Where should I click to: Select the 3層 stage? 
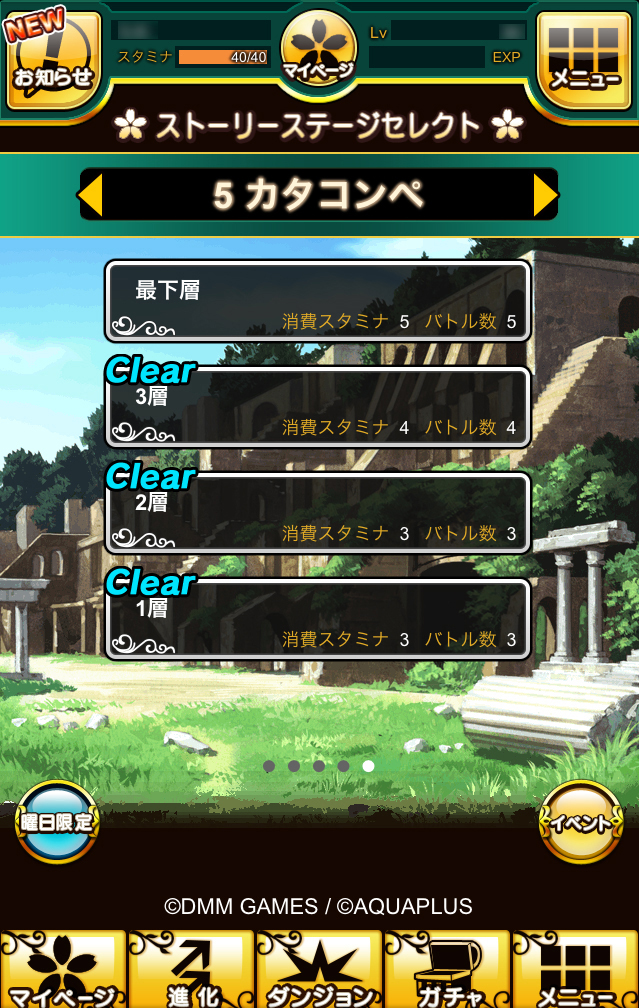318,407
